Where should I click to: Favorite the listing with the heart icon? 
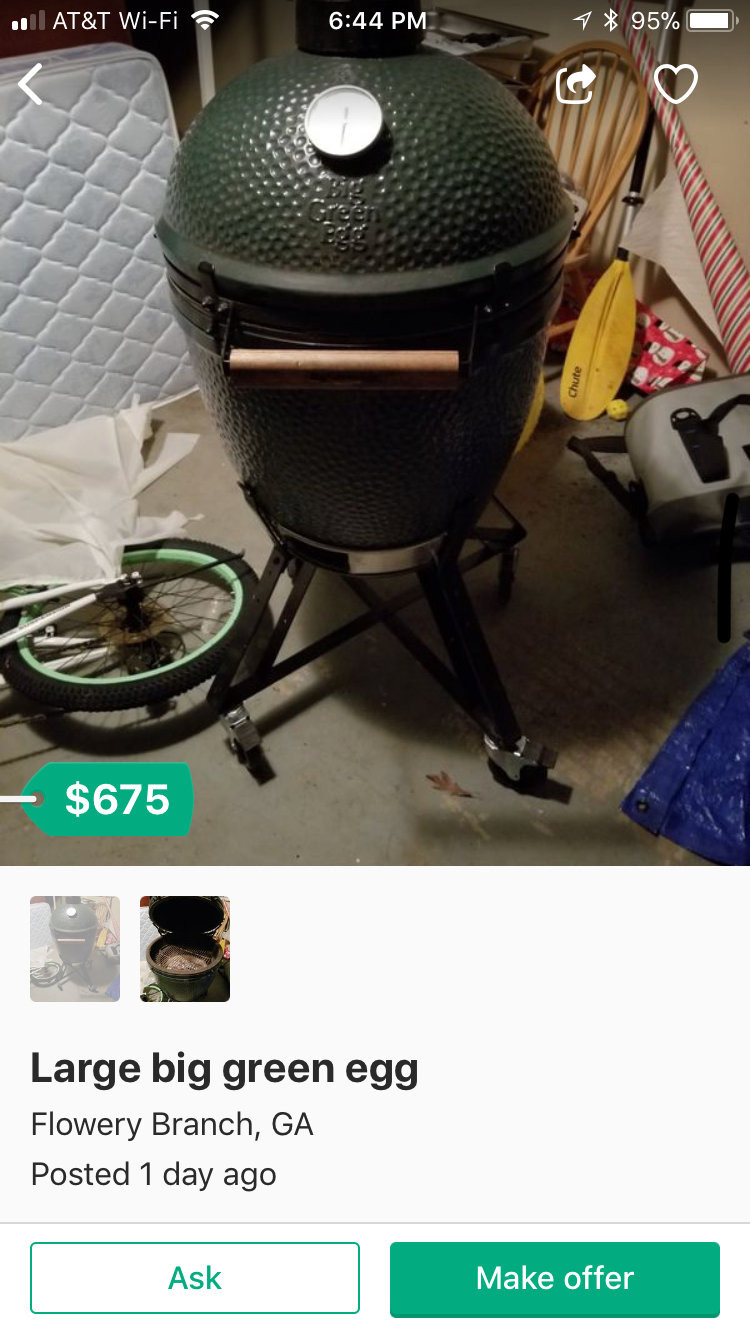coord(675,85)
